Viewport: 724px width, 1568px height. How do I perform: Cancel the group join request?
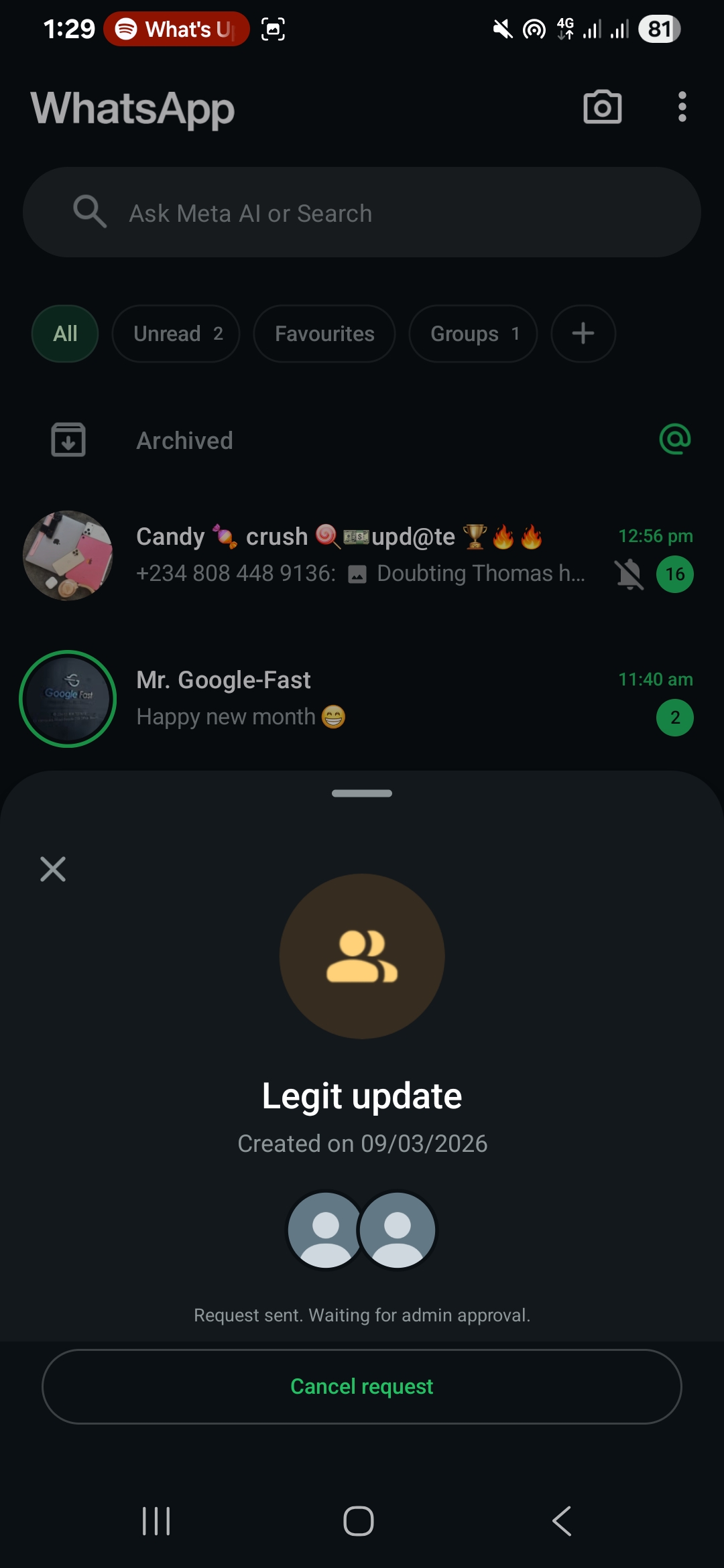pyautogui.click(x=361, y=1386)
